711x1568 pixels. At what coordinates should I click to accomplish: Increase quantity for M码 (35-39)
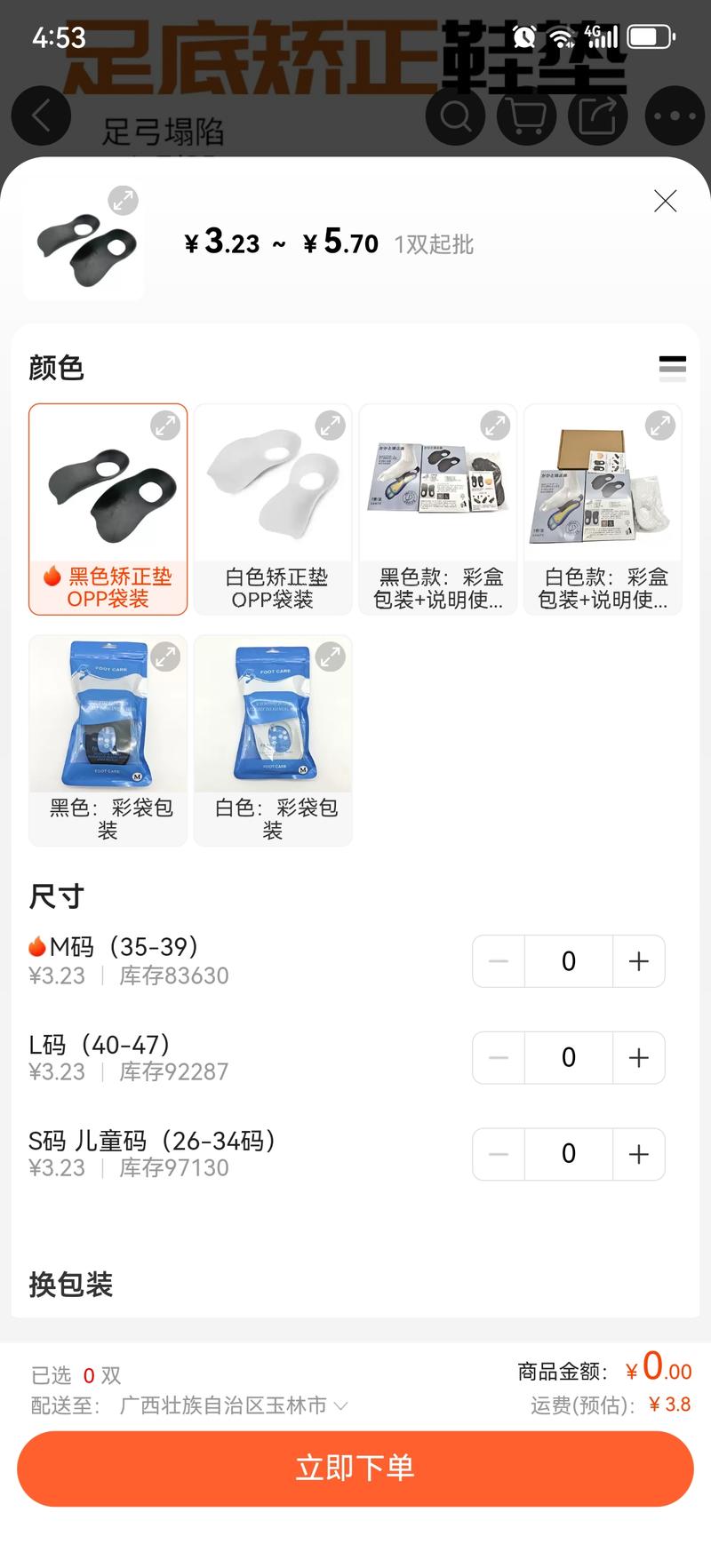638,960
